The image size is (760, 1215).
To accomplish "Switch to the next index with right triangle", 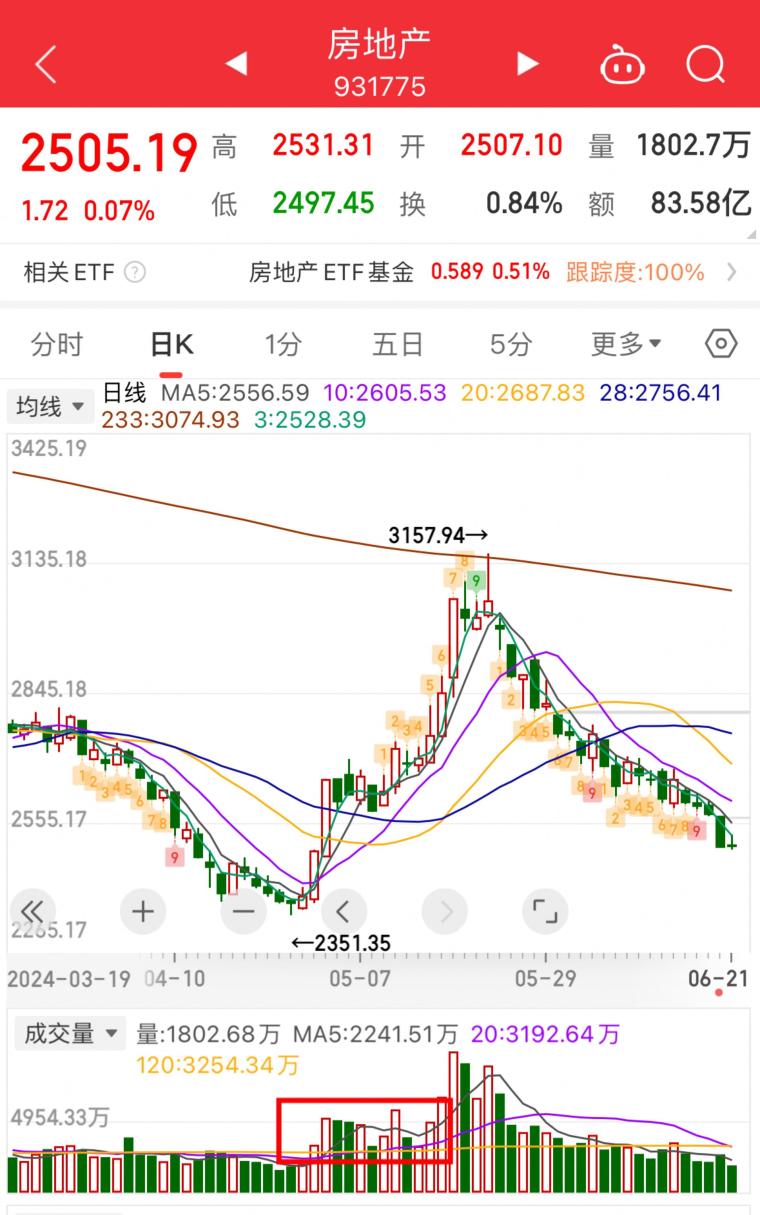I will pos(527,66).
